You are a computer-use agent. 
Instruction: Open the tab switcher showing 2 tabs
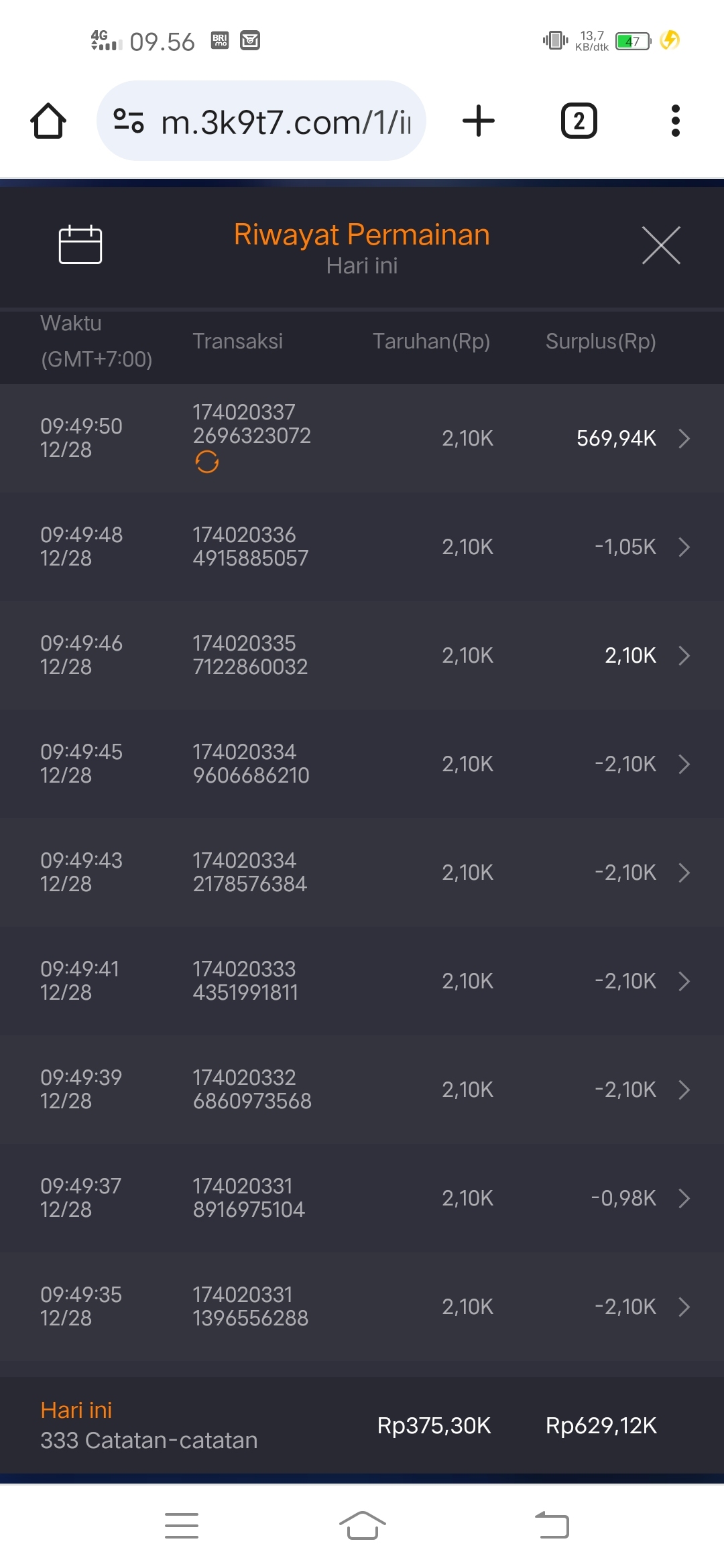[579, 121]
